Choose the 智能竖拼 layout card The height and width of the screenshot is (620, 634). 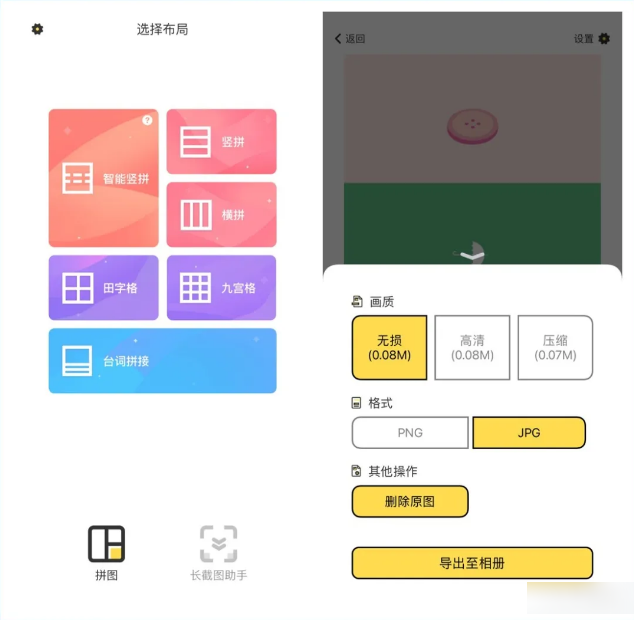point(103,179)
